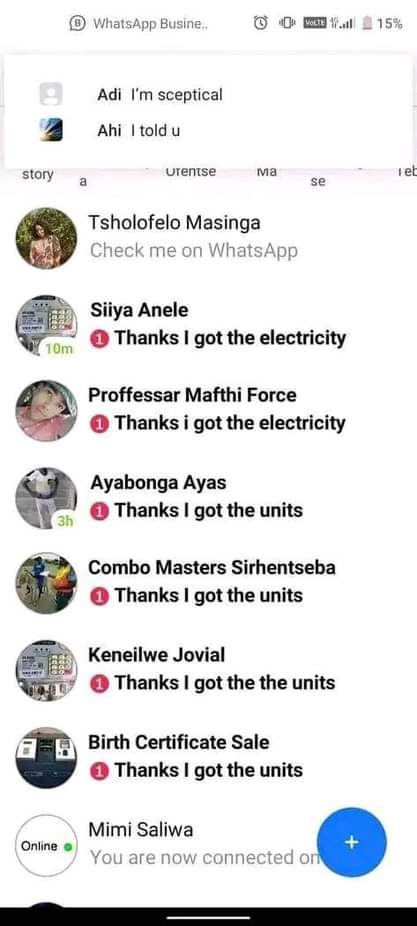Open the conversation with Ayabonga Ayas
The width and height of the screenshot is (417, 926).
pyautogui.click(x=208, y=497)
